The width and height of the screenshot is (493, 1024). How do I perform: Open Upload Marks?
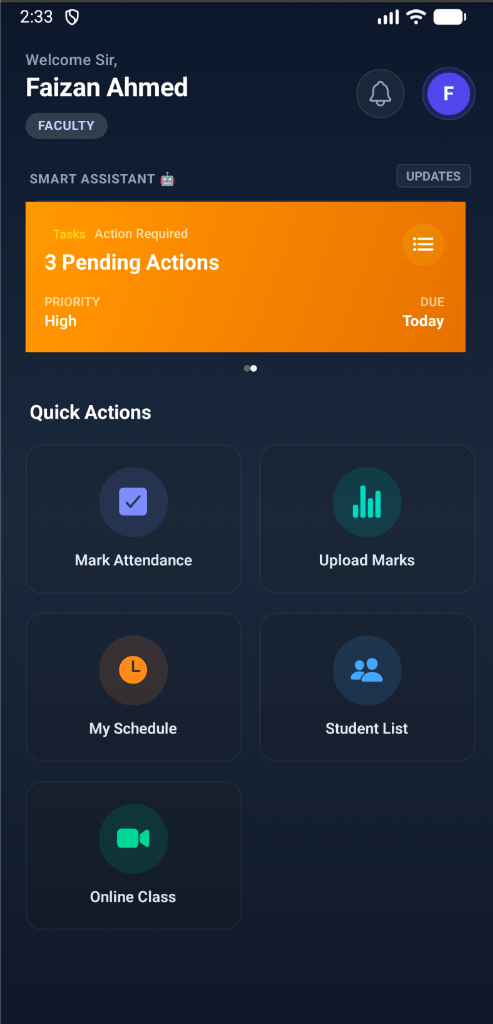(x=367, y=519)
